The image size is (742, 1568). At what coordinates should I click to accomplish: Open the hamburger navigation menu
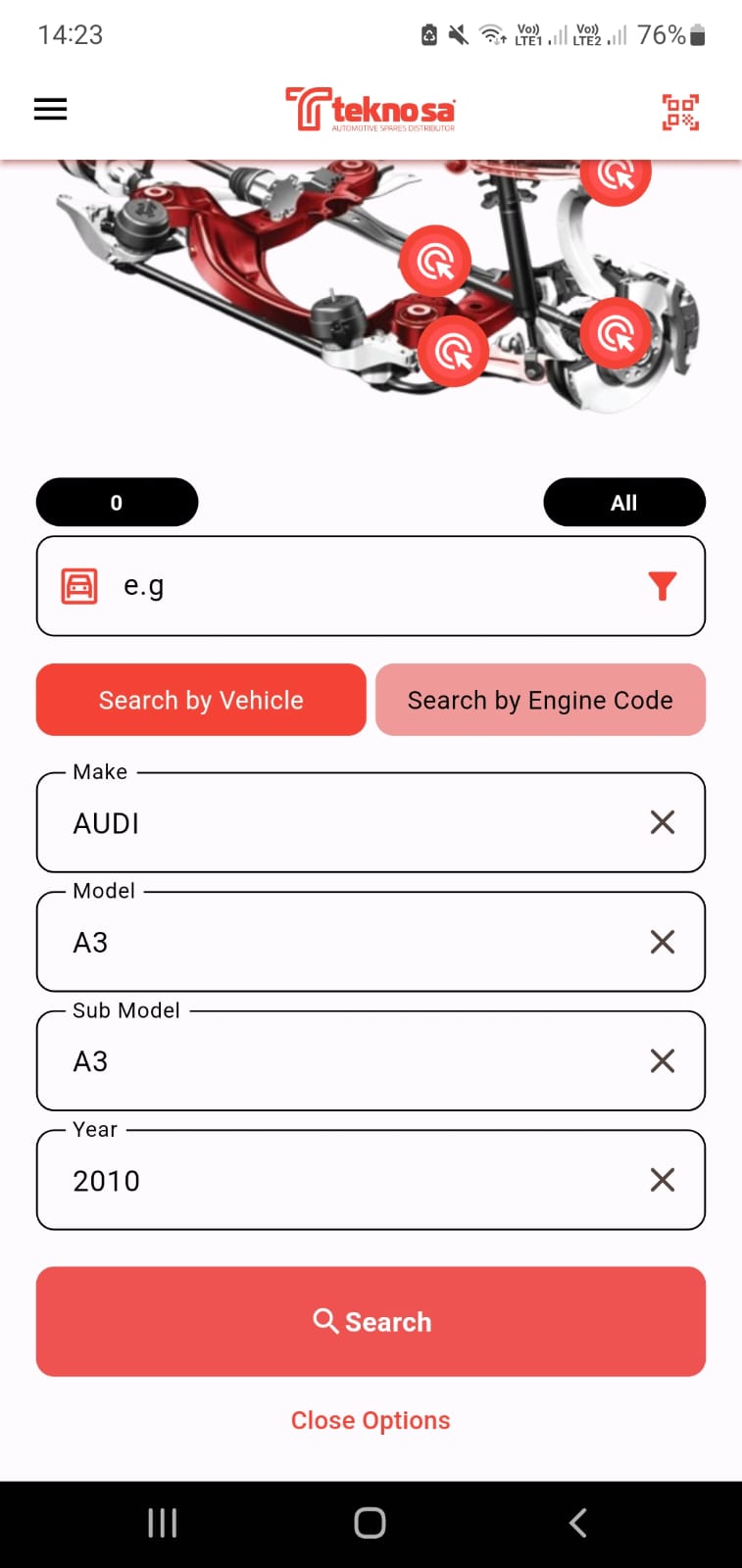point(50,109)
